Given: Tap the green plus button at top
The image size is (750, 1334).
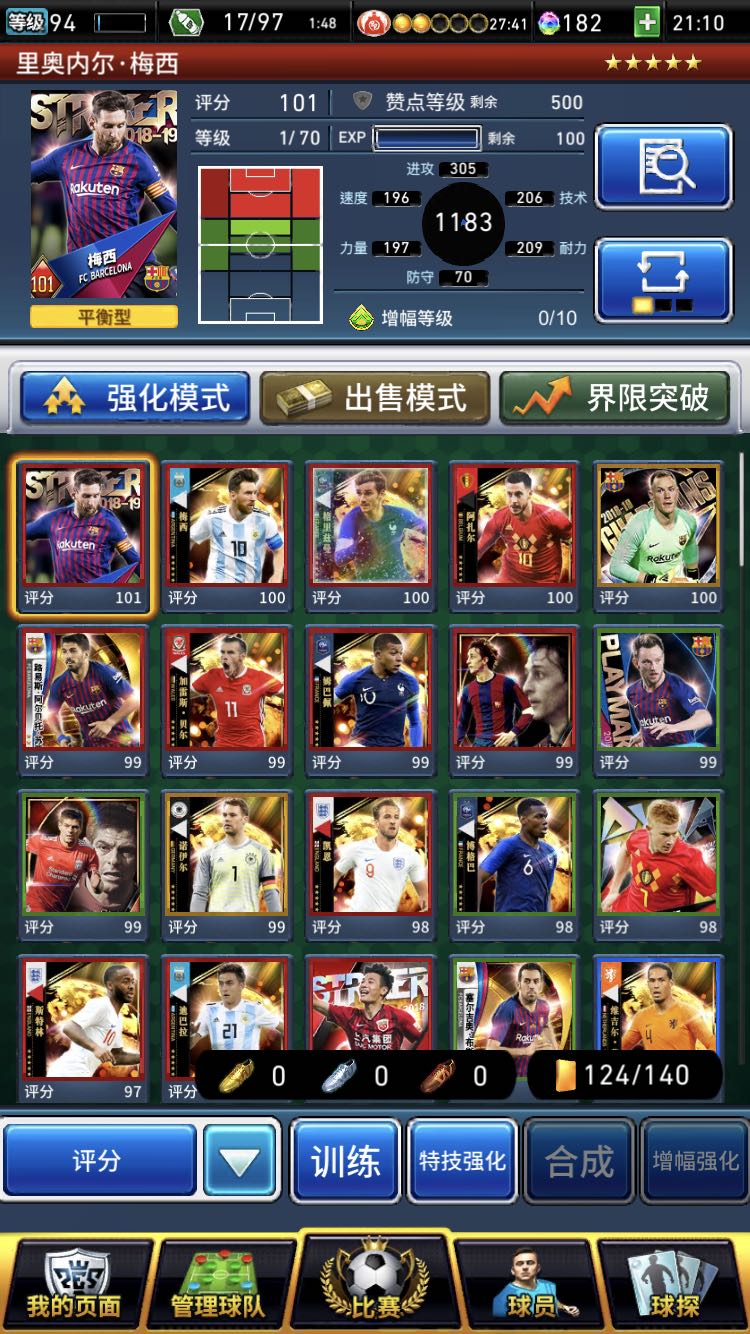Looking at the screenshot, I should pyautogui.click(x=647, y=21).
